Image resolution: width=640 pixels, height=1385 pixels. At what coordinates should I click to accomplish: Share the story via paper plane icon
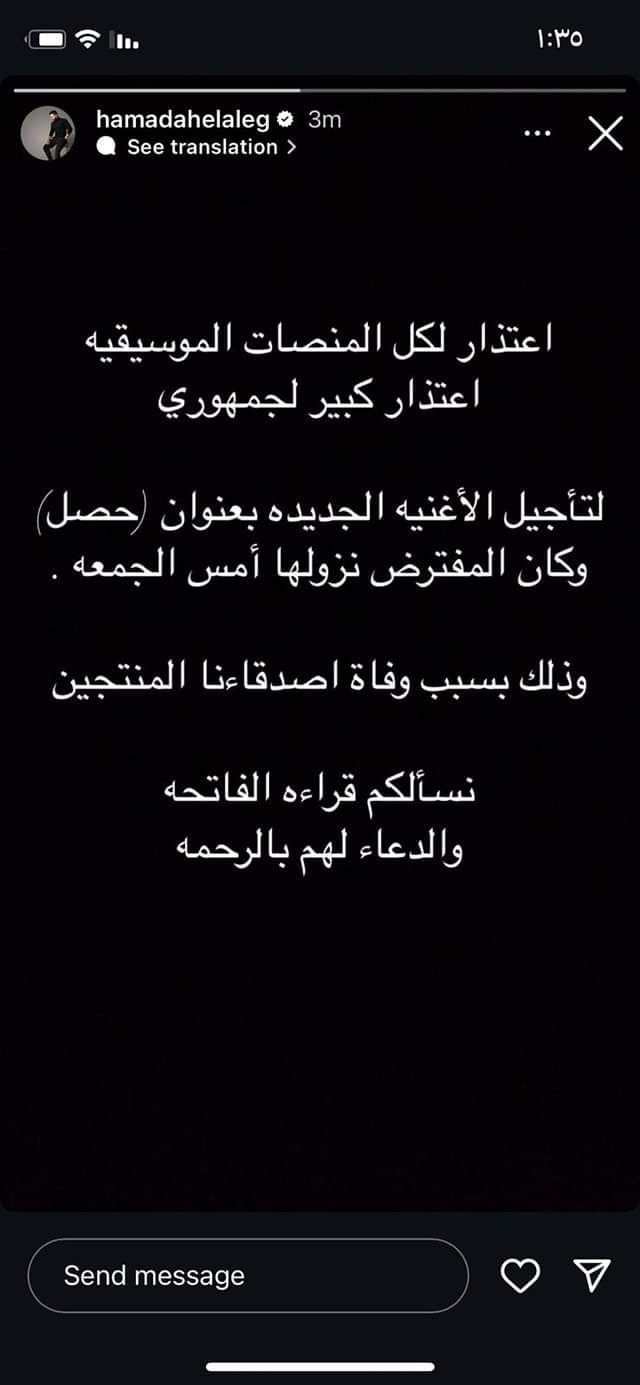(591, 1274)
